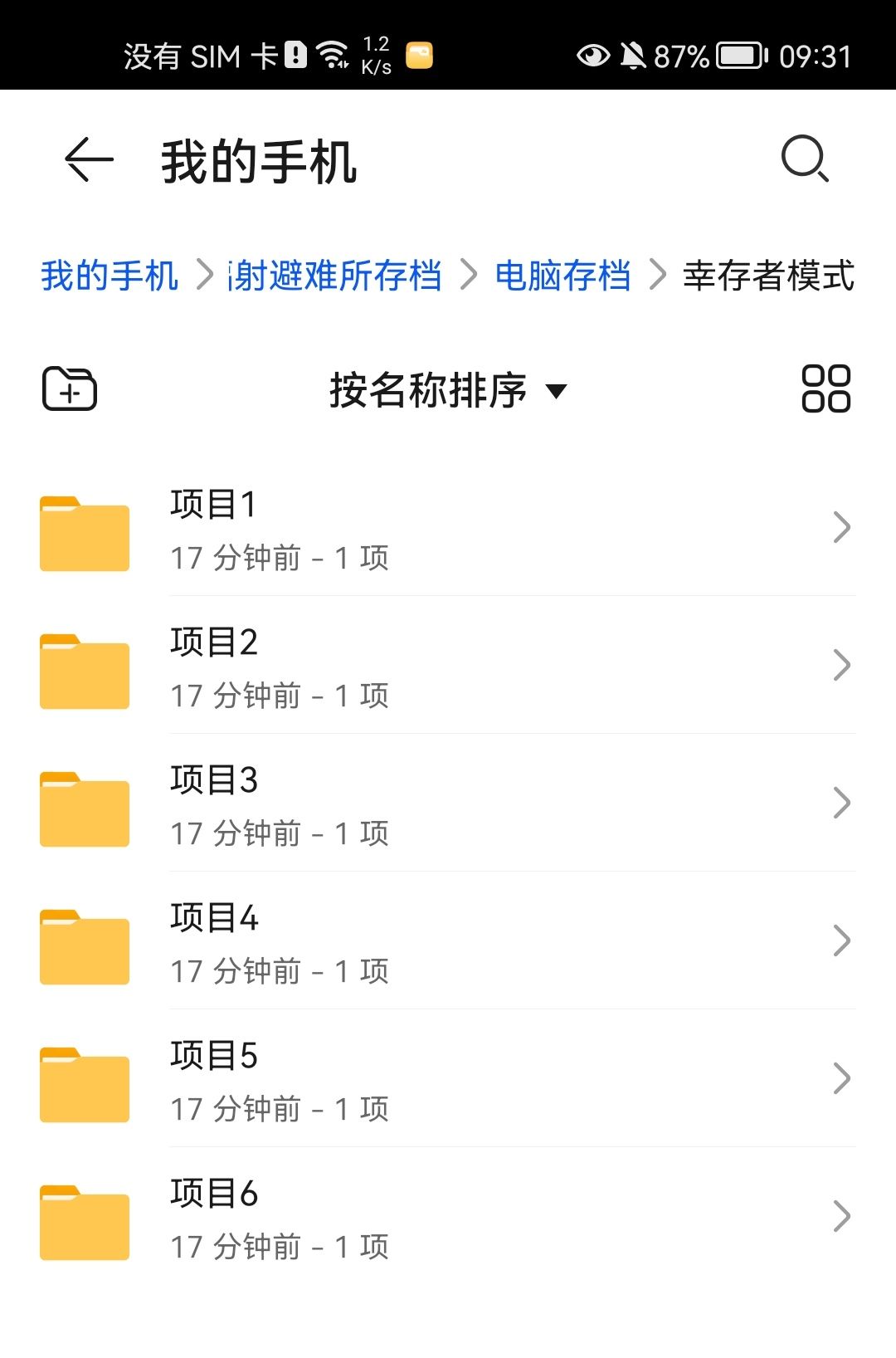Open the 项目6 folder icon

coord(84,1220)
